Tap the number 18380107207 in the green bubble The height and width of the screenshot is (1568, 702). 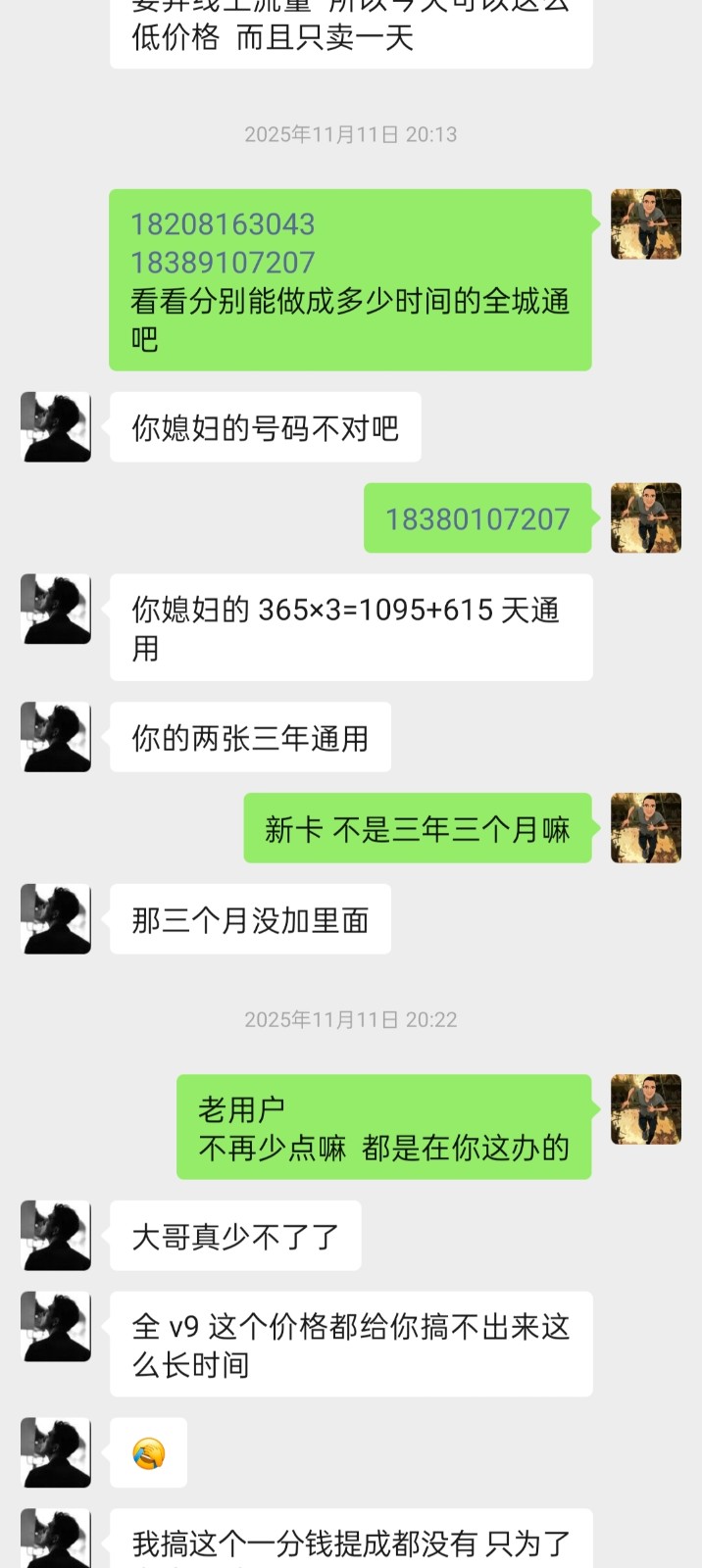coord(477,519)
